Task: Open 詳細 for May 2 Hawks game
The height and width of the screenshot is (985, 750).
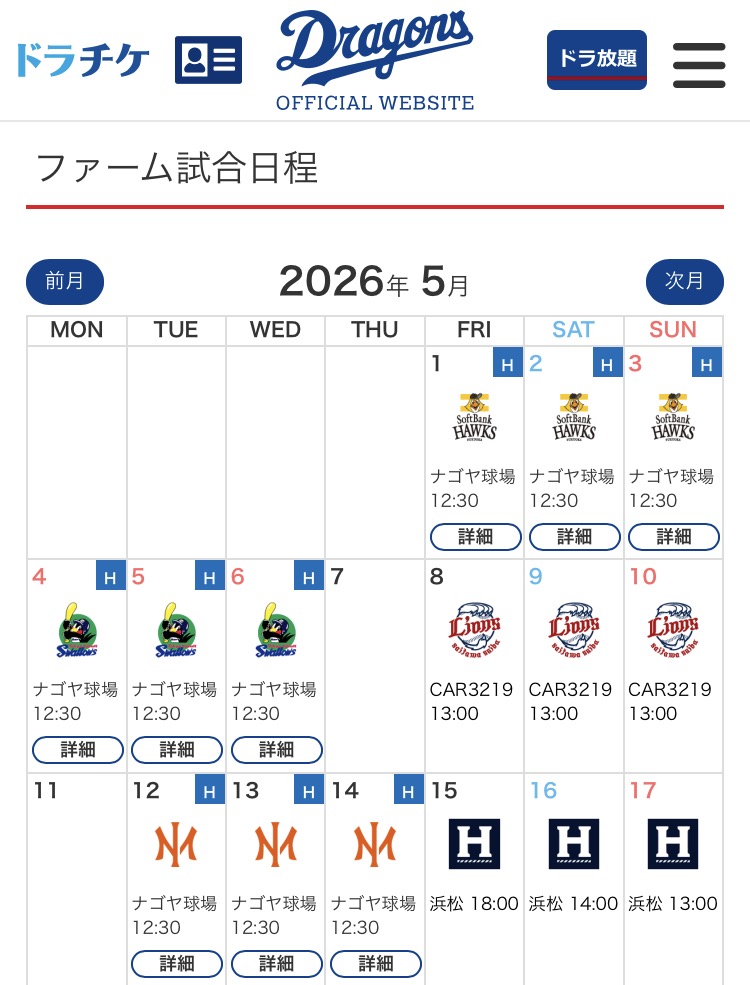Action: coord(574,537)
